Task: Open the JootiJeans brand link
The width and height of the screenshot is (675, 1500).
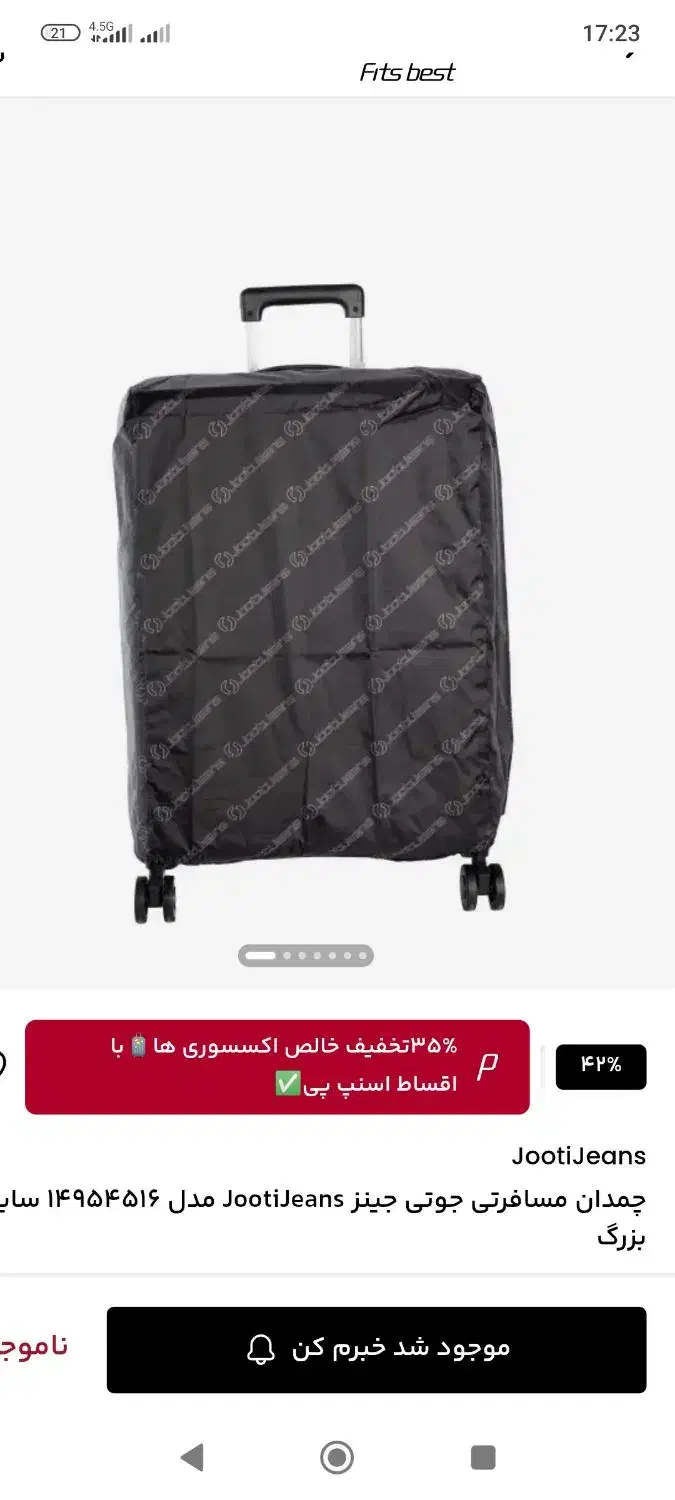Action: coord(578,1156)
